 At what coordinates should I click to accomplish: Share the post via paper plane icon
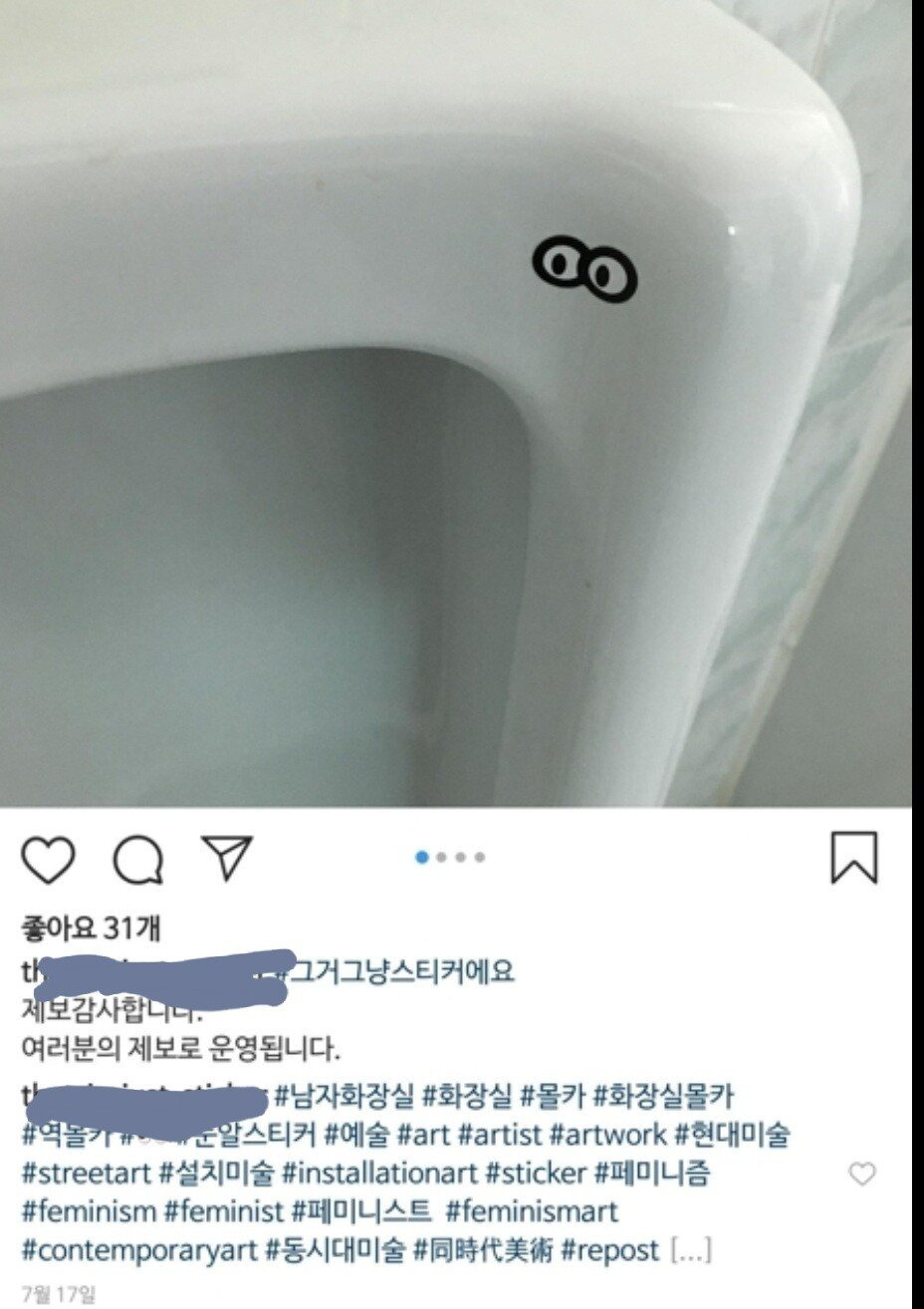(x=227, y=858)
